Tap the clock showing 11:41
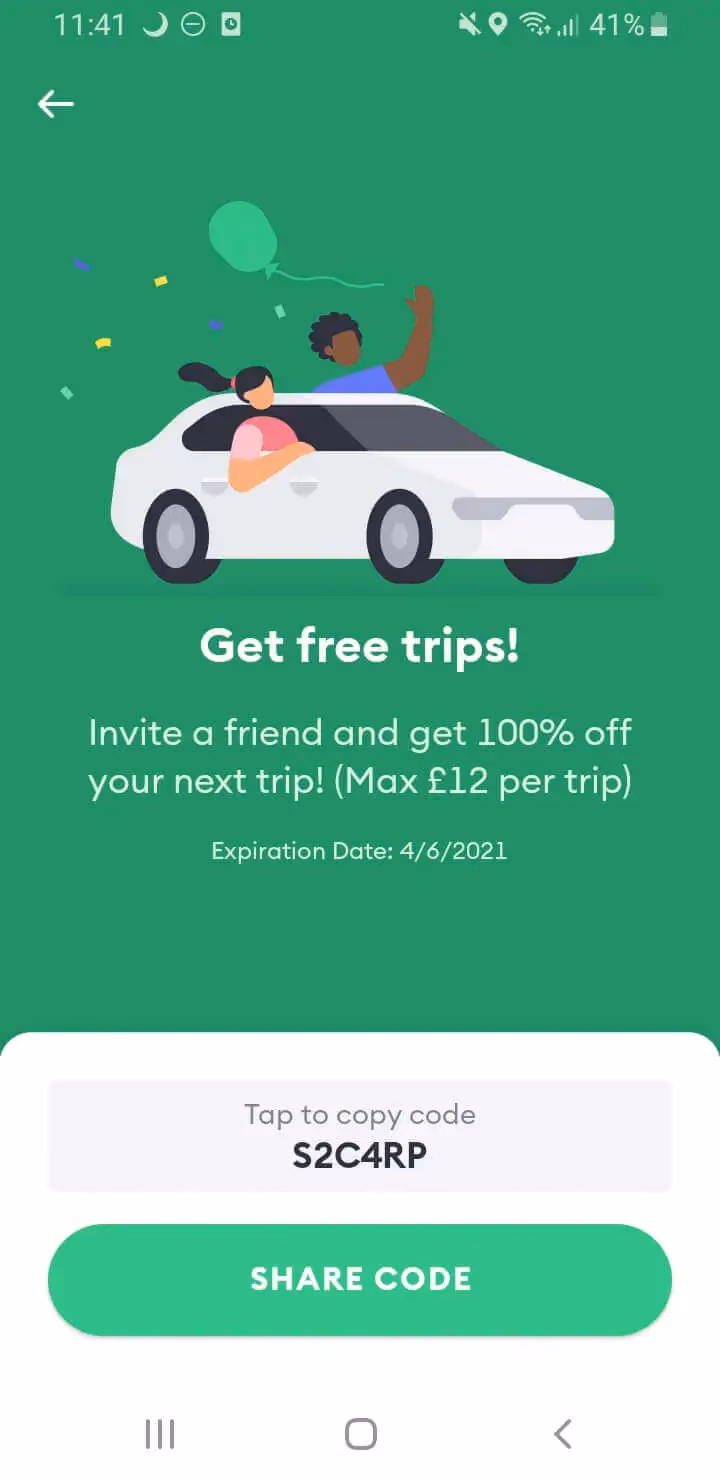This screenshot has width=720, height=1480. pos(90,23)
